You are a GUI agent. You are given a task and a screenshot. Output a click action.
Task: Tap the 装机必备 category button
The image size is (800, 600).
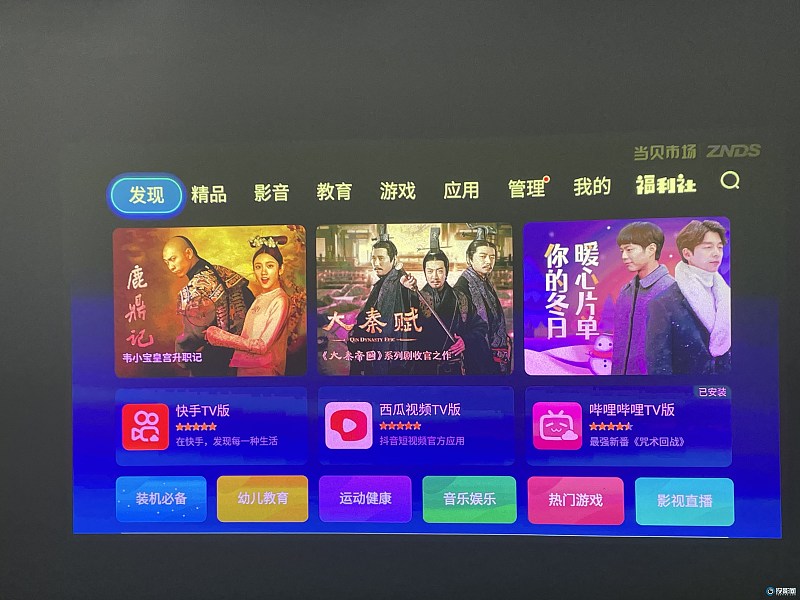(161, 498)
